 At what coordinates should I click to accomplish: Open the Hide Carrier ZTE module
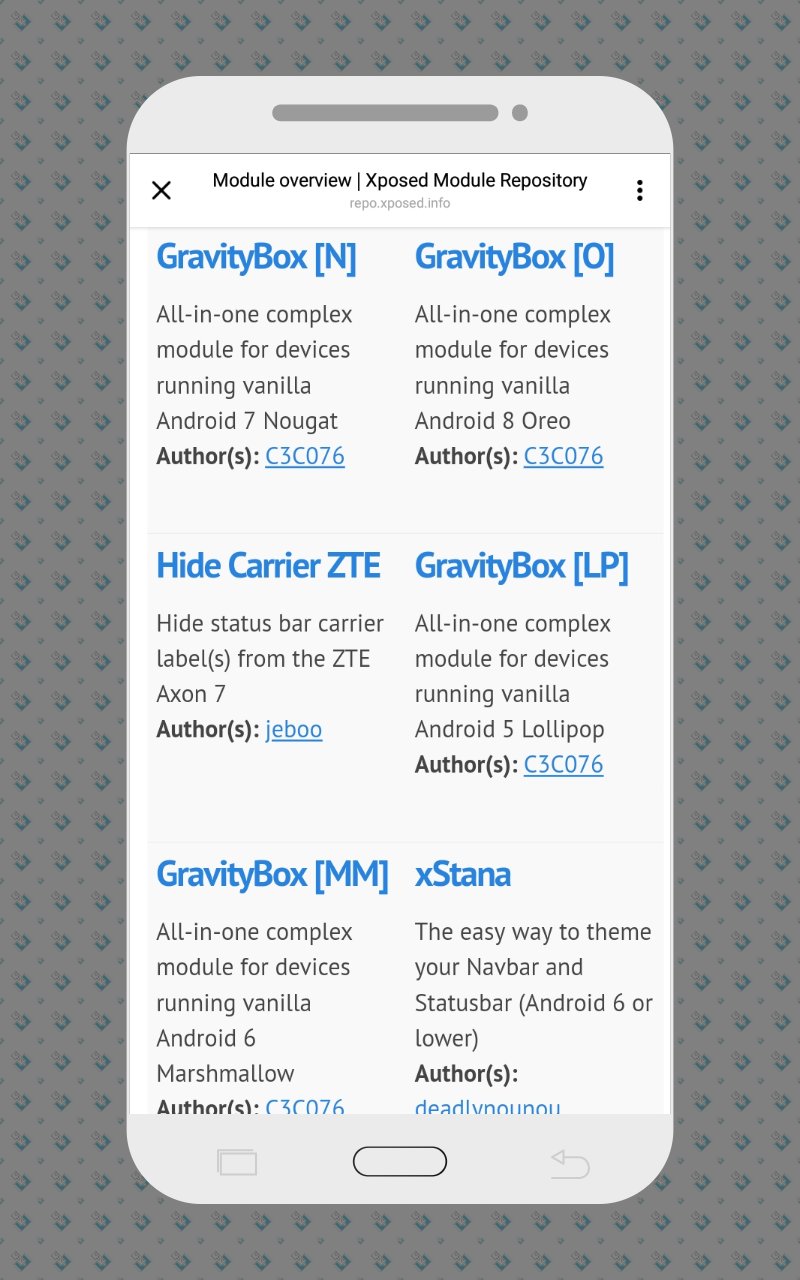pyautogui.click(x=268, y=566)
